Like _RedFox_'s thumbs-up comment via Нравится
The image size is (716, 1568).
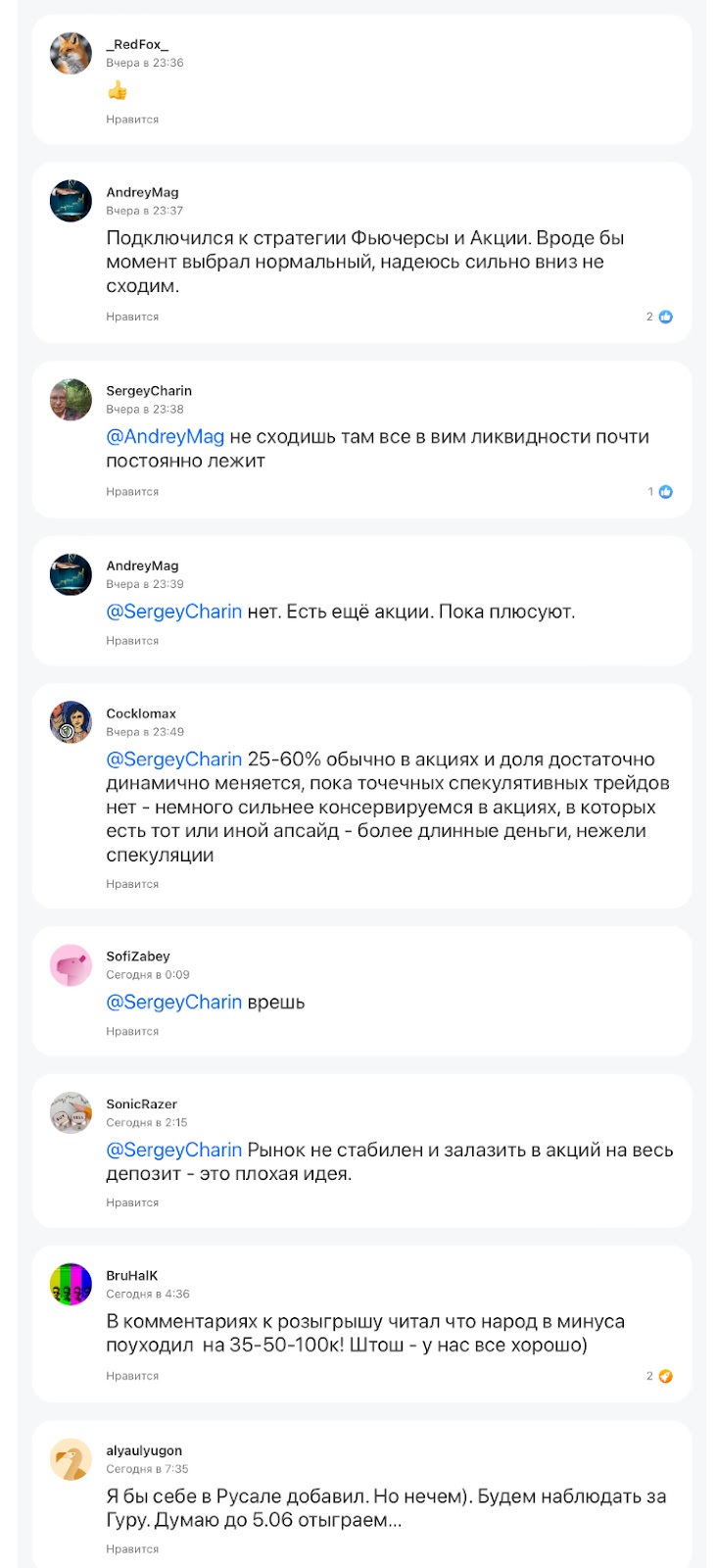click(132, 120)
